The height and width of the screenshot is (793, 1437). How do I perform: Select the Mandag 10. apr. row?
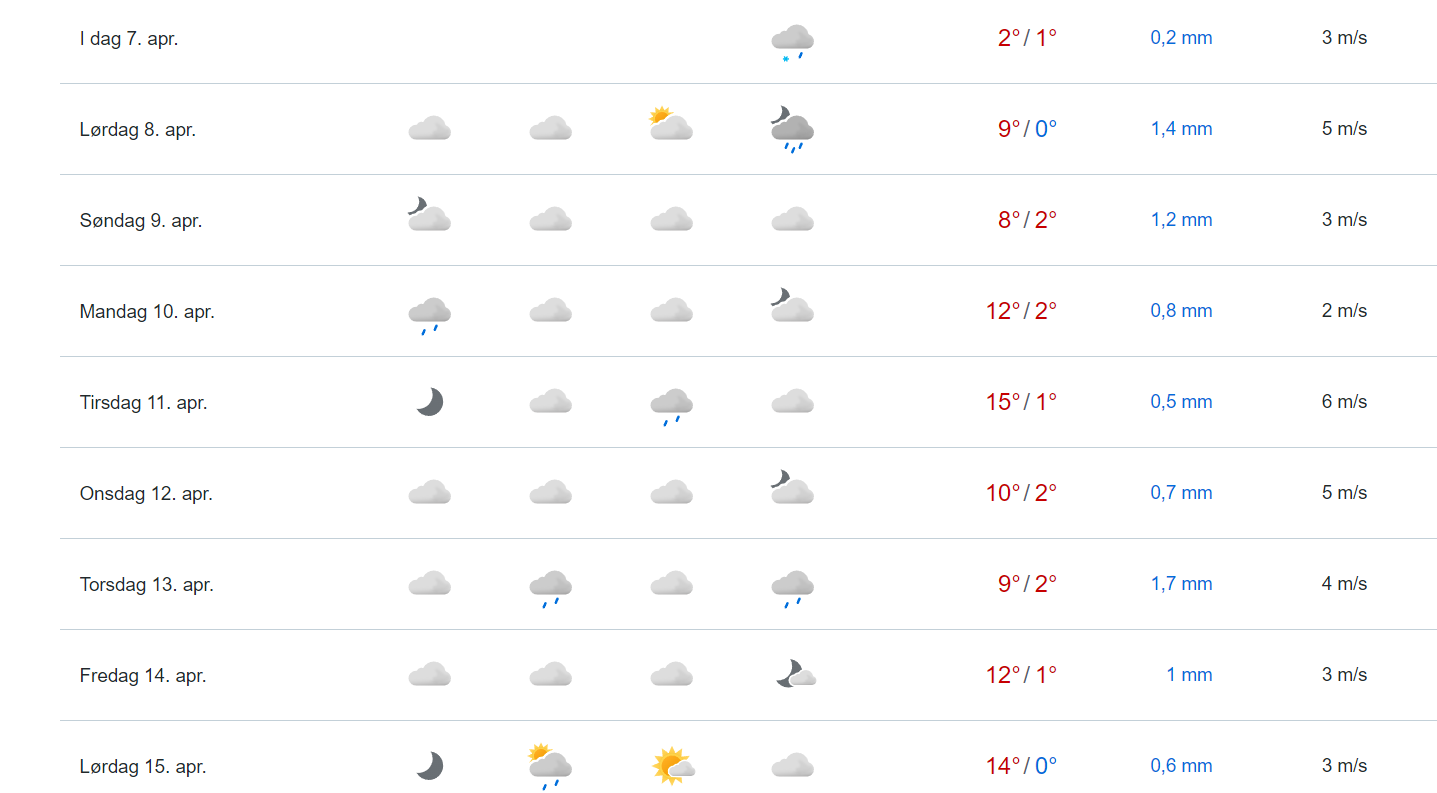pyautogui.click(x=147, y=312)
